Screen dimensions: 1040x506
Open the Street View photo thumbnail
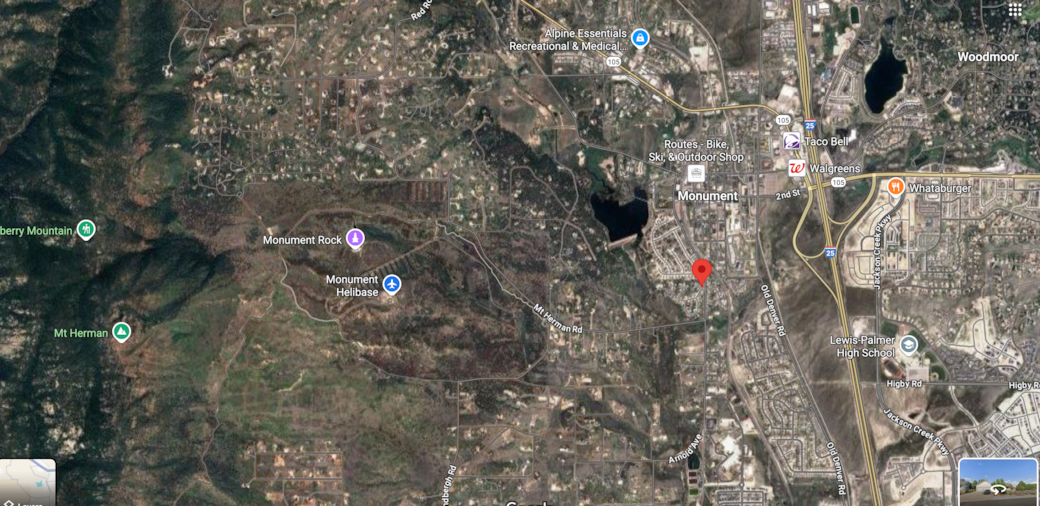[998, 482]
